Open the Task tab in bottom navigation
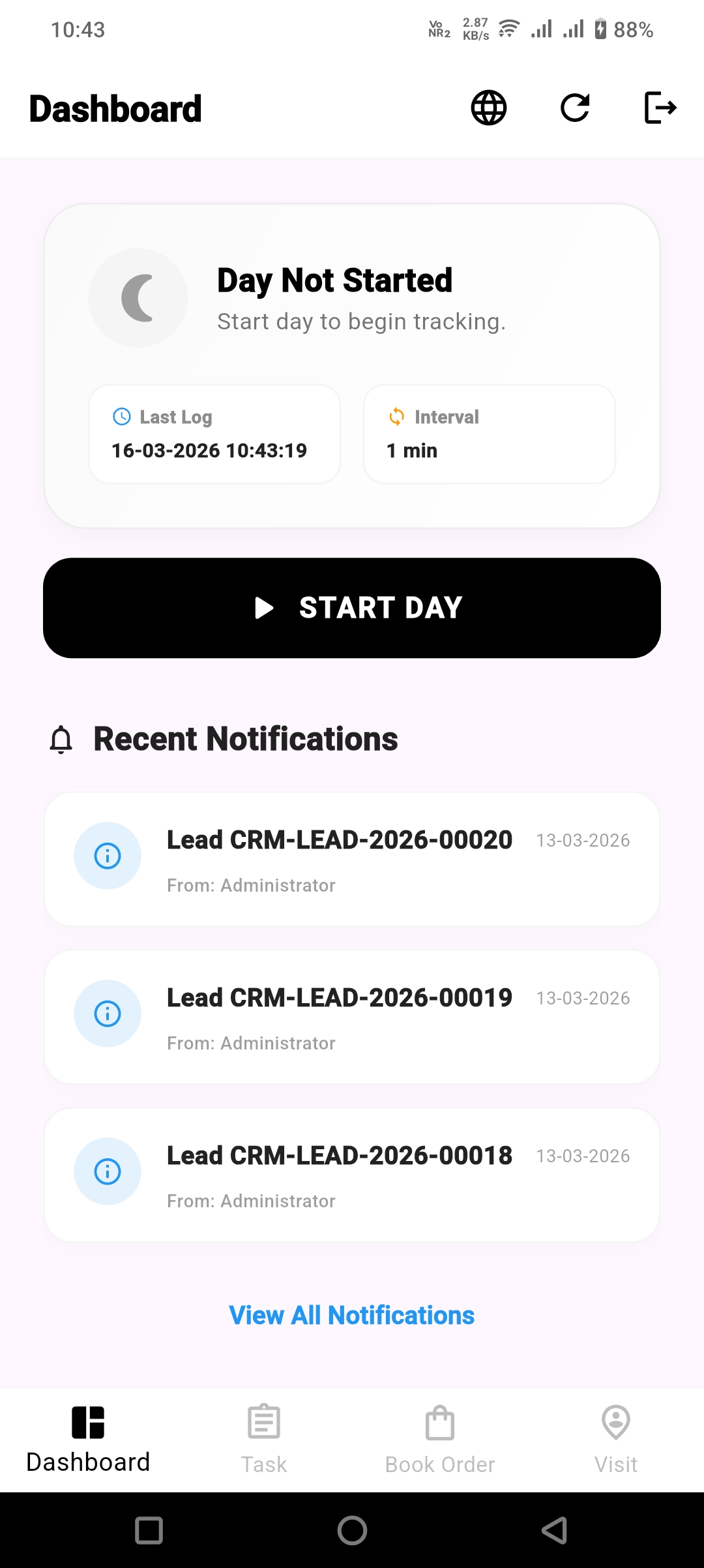 (x=263, y=1441)
